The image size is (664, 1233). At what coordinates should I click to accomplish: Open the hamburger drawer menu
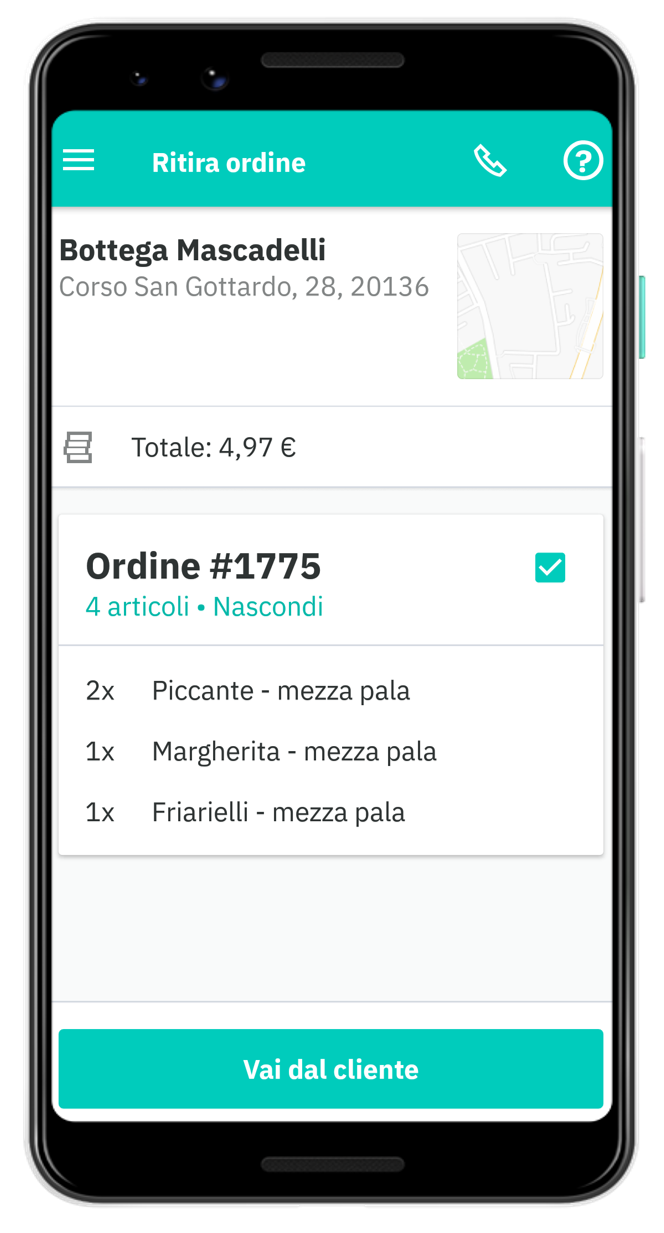tap(79, 161)
